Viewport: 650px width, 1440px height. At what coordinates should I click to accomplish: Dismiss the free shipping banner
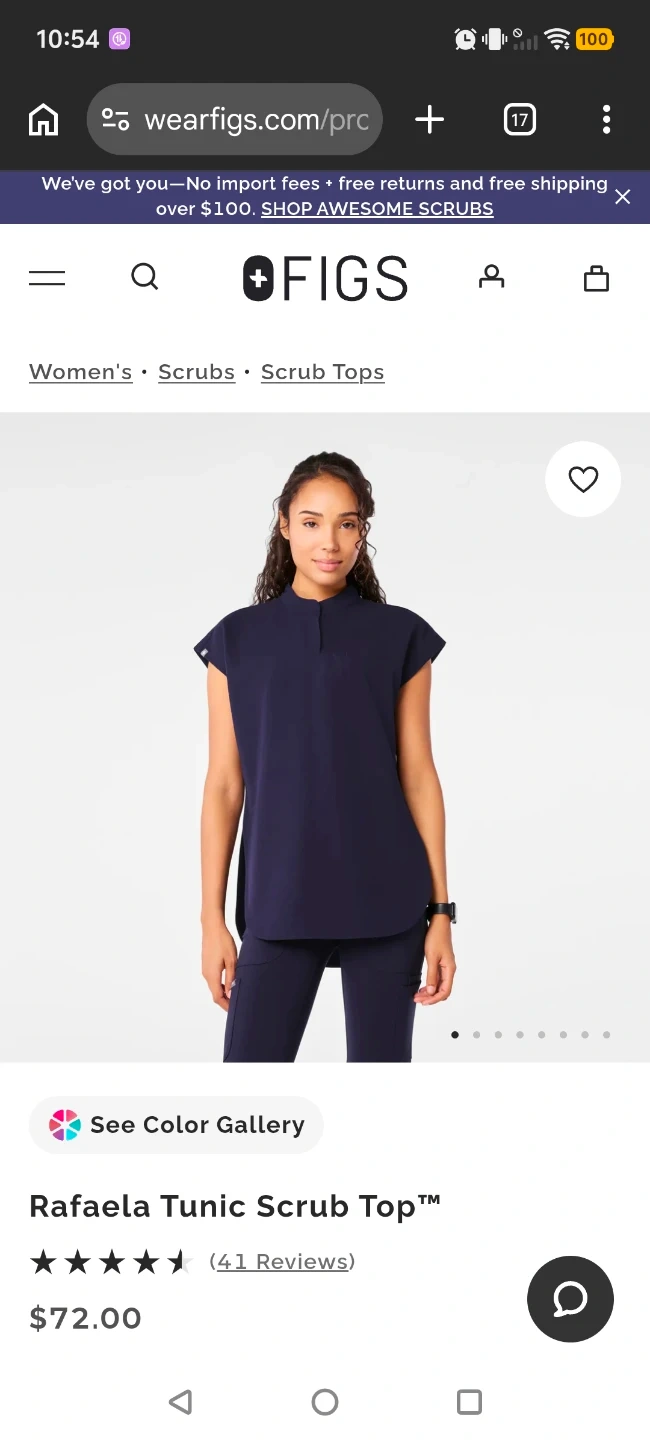[622, 197]
